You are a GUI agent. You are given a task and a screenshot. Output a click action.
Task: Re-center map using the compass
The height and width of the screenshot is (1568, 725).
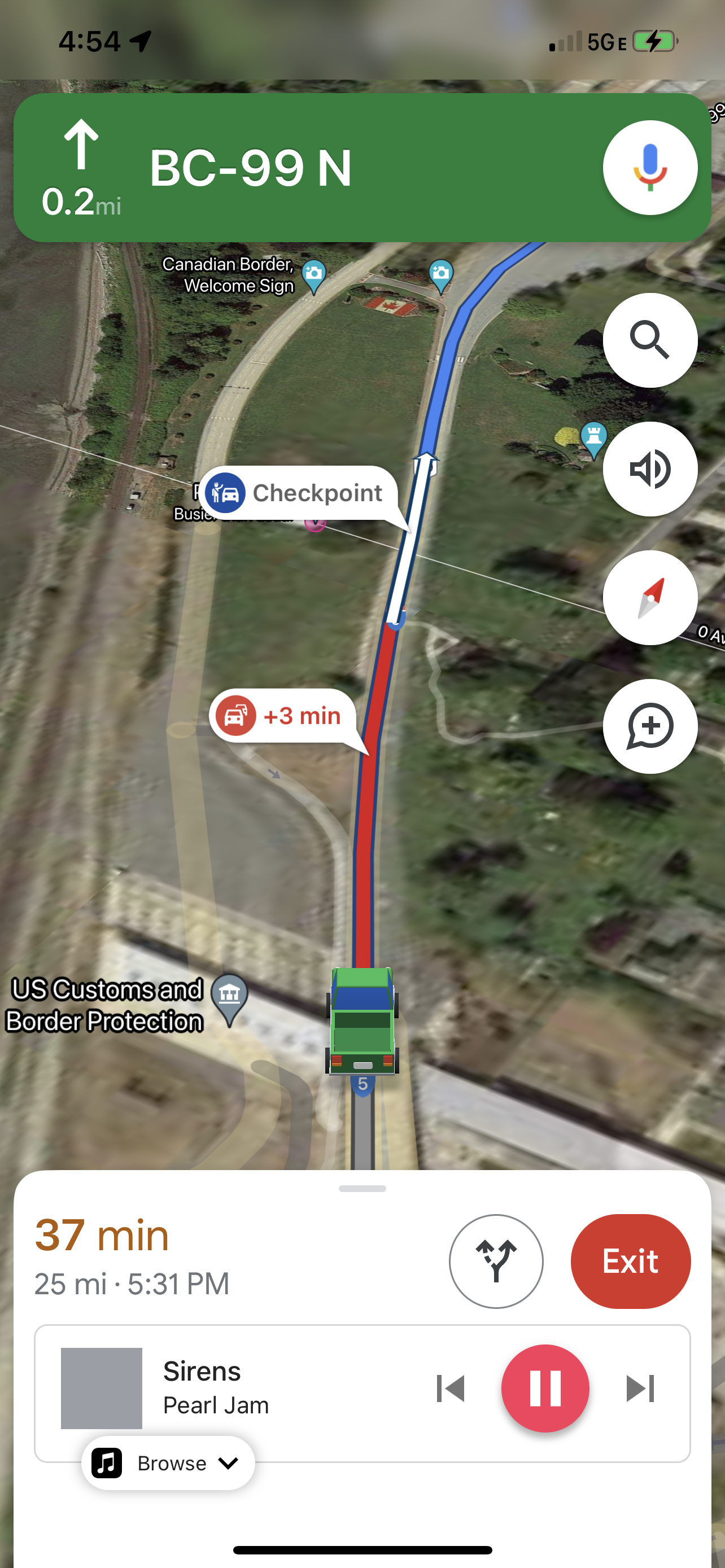tap(649, 598)
